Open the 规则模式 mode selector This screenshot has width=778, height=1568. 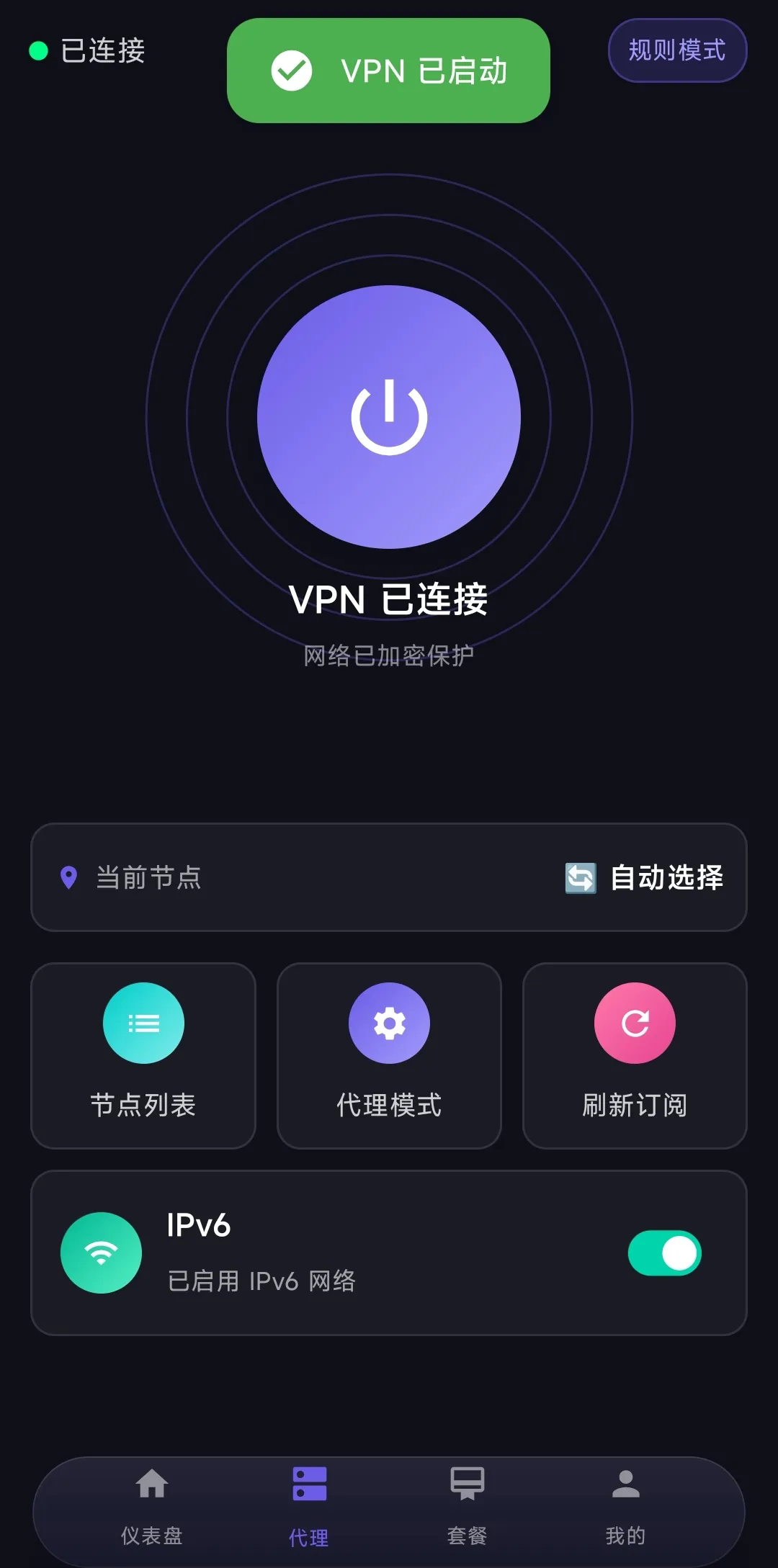point(677,50)
